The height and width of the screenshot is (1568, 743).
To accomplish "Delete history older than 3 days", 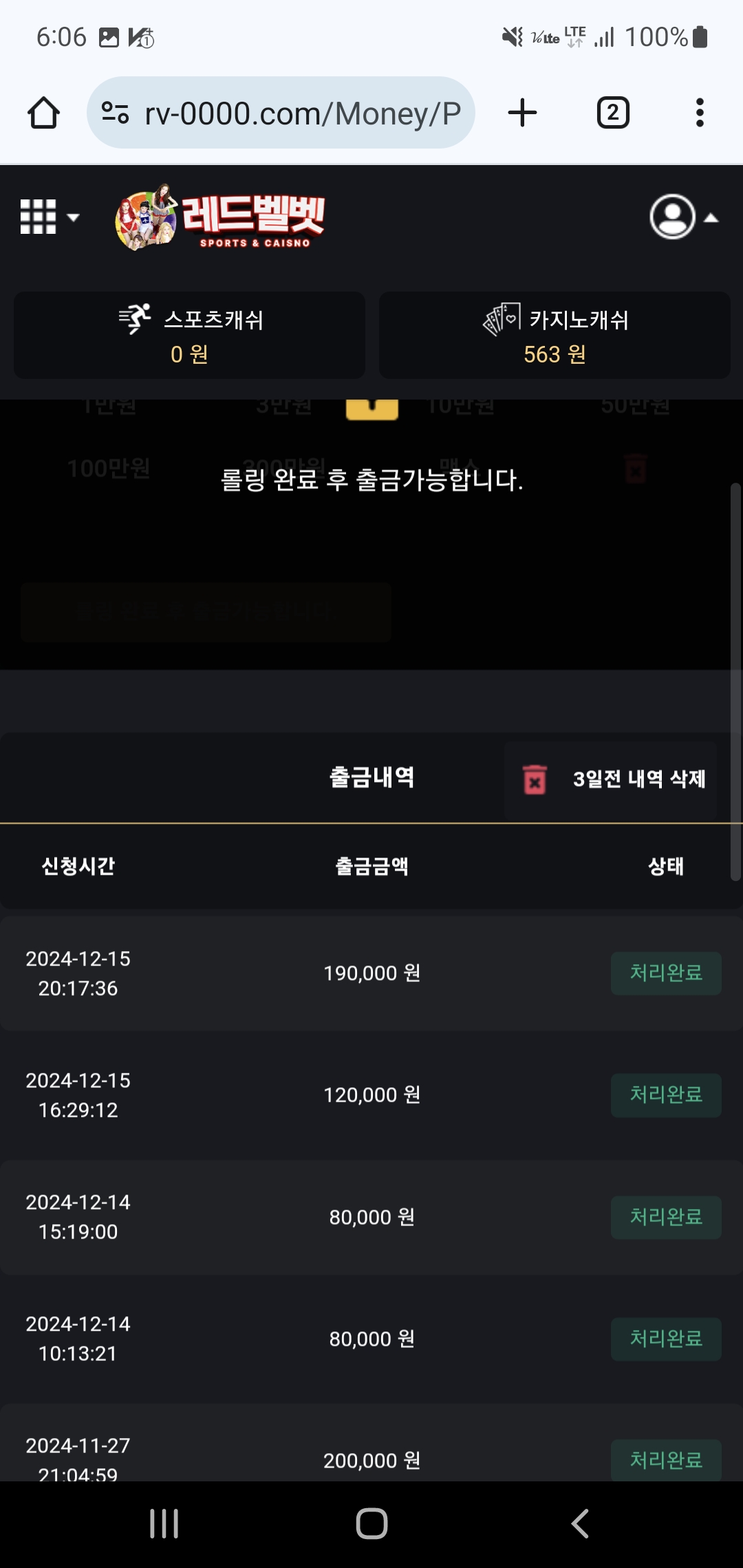I will tap(612, 779).
